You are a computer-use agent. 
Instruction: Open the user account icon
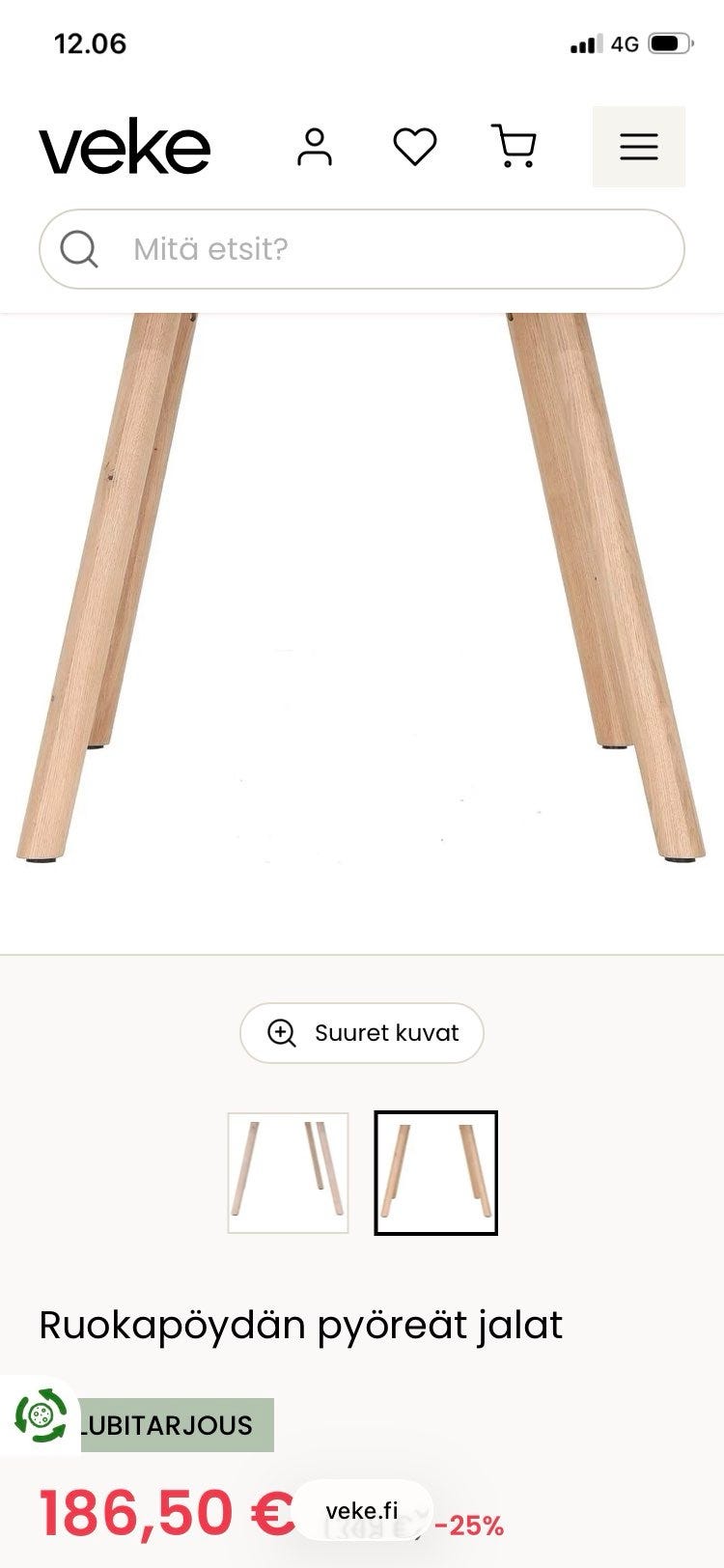pos(315,147)
